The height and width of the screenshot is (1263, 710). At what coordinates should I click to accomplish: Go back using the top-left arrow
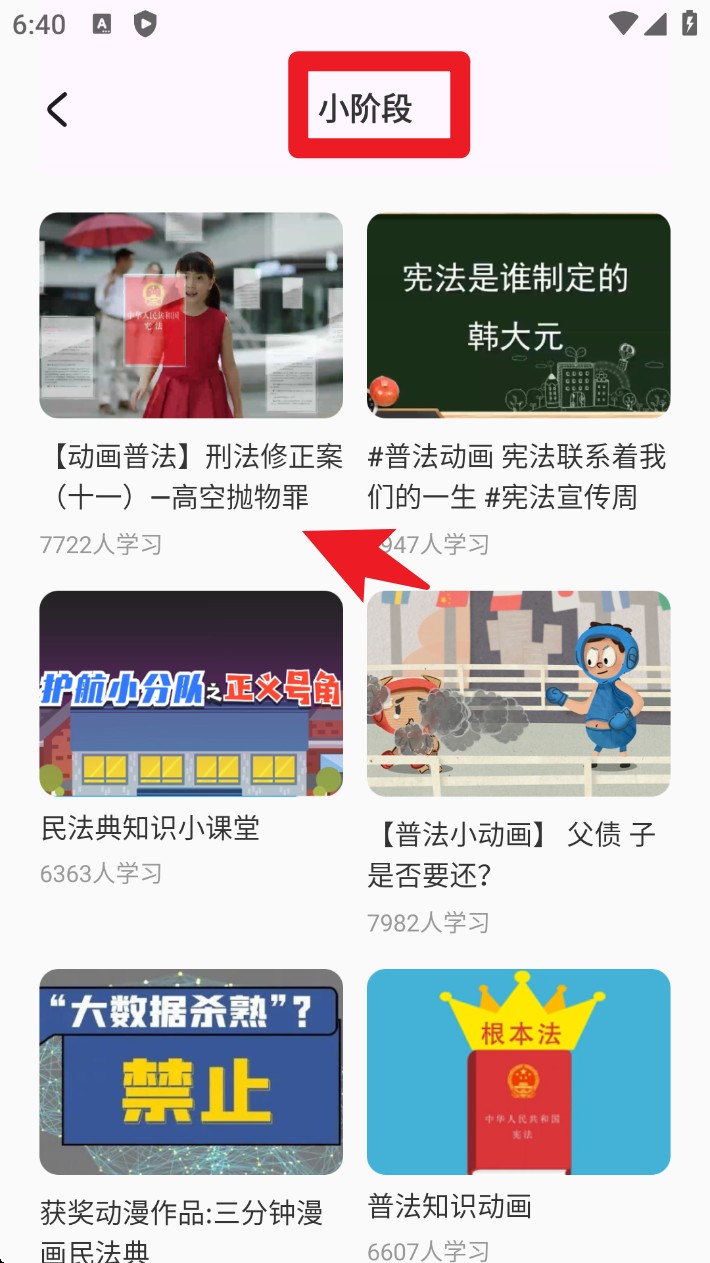click(57, 109)
